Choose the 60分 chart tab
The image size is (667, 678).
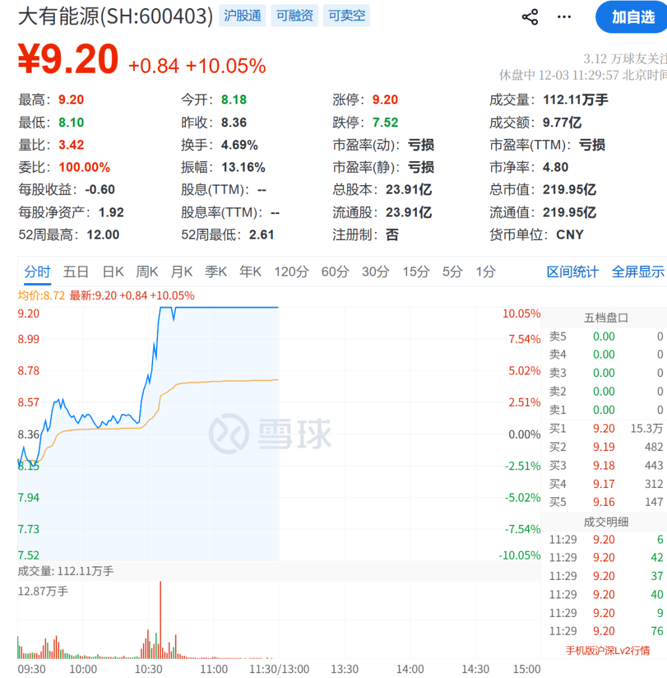pos(335,272)
